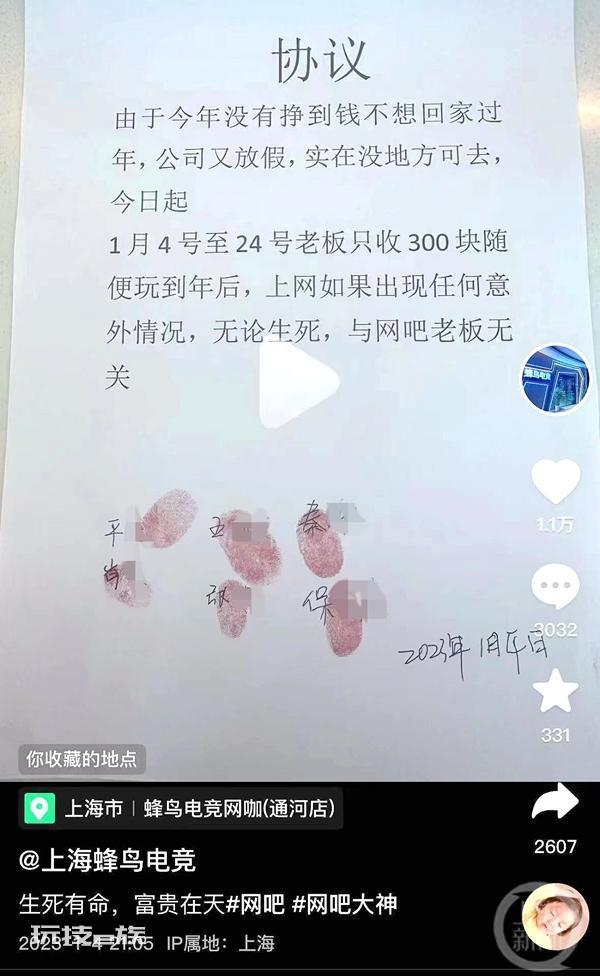
Task: Share this video
Action: (x=555, y=802)
